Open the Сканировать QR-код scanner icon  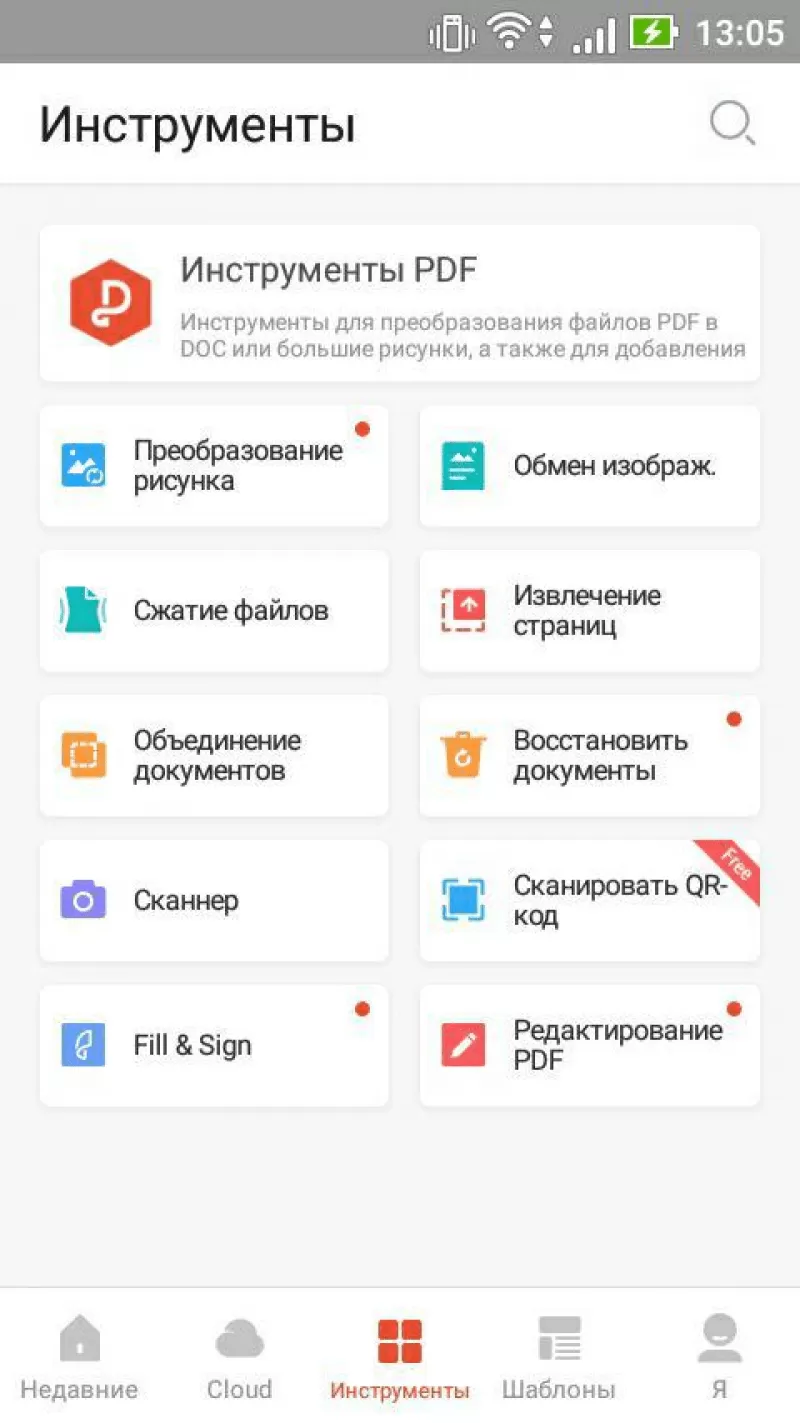(x=461, y=900)
